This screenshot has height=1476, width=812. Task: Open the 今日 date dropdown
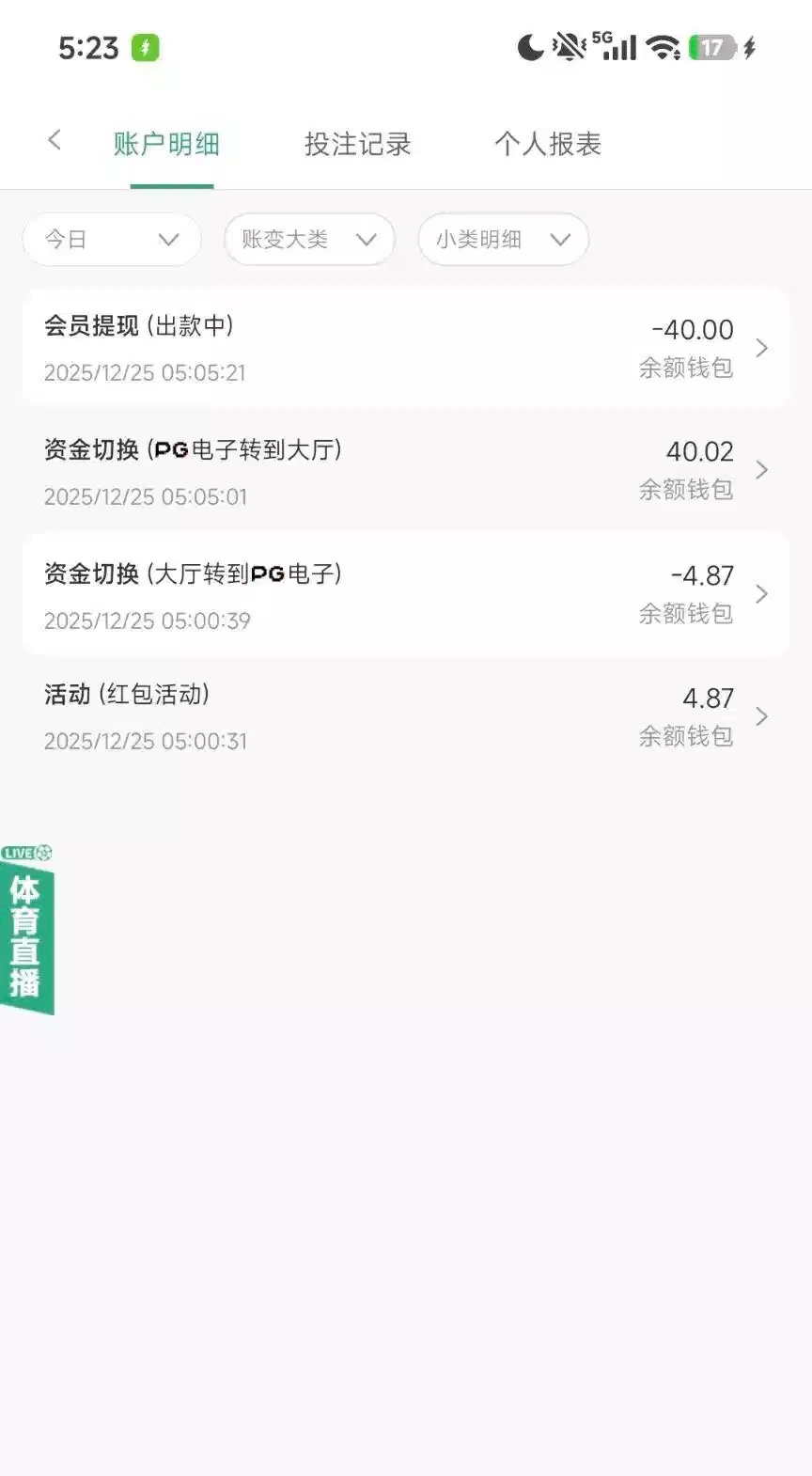[x=112, y=240]
